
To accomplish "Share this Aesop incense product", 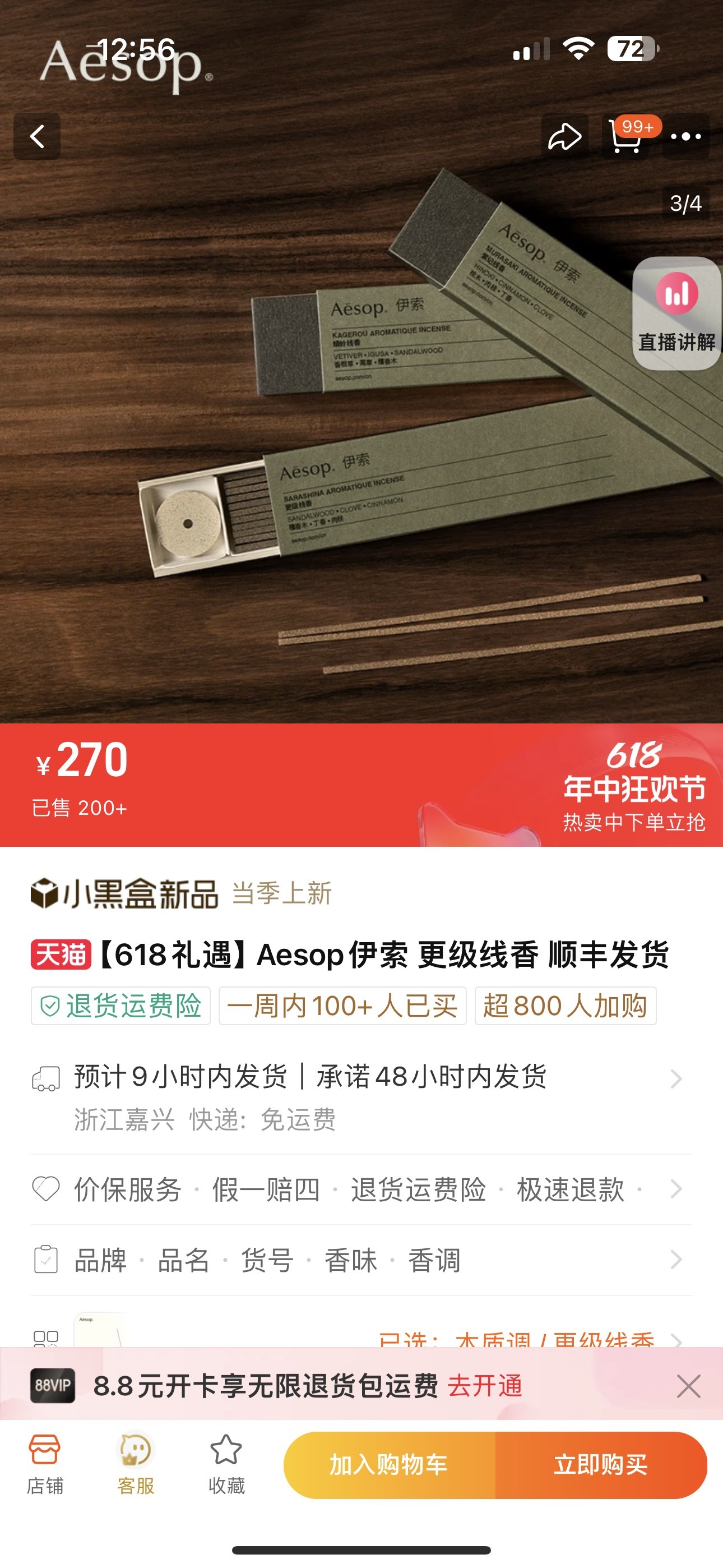I will [564, 136].
